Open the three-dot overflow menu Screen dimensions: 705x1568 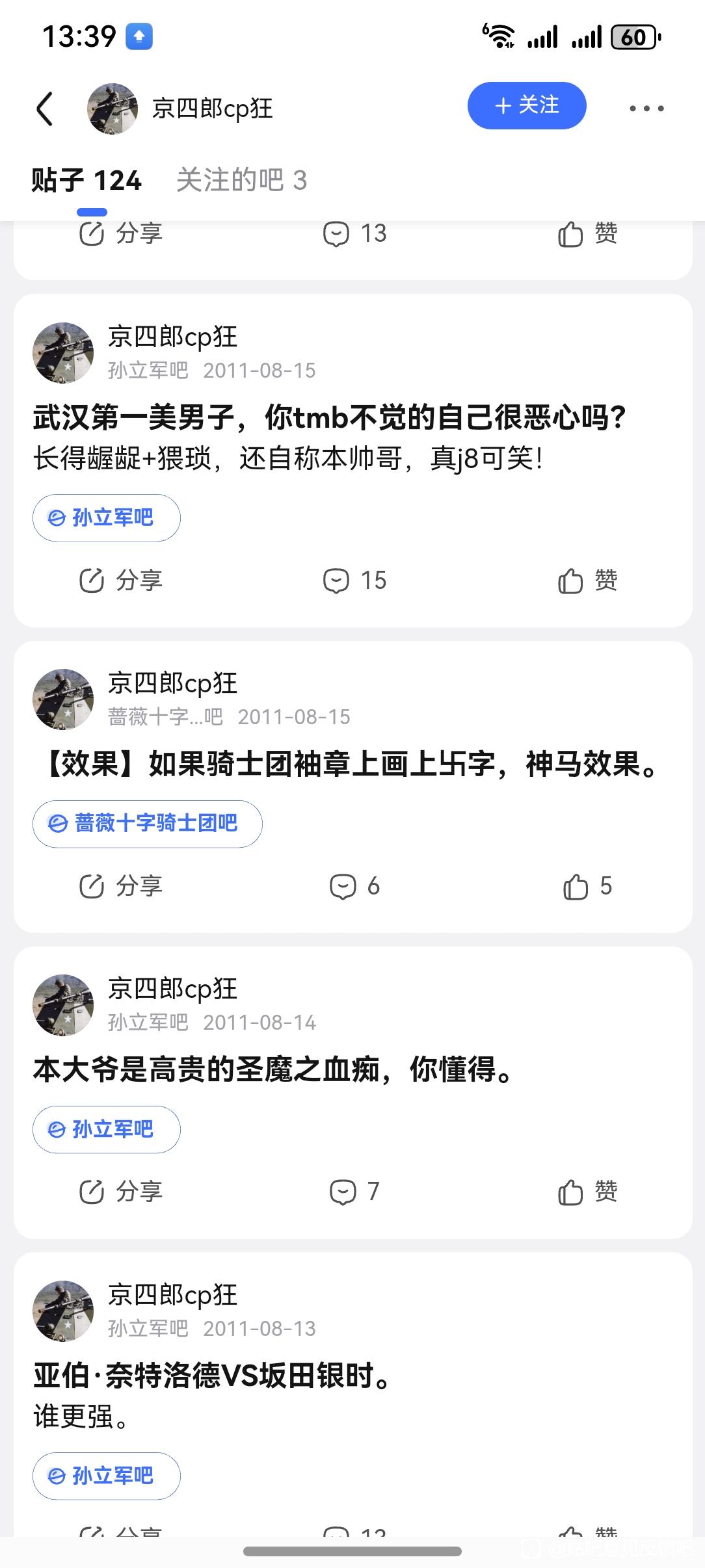point(646,109)
